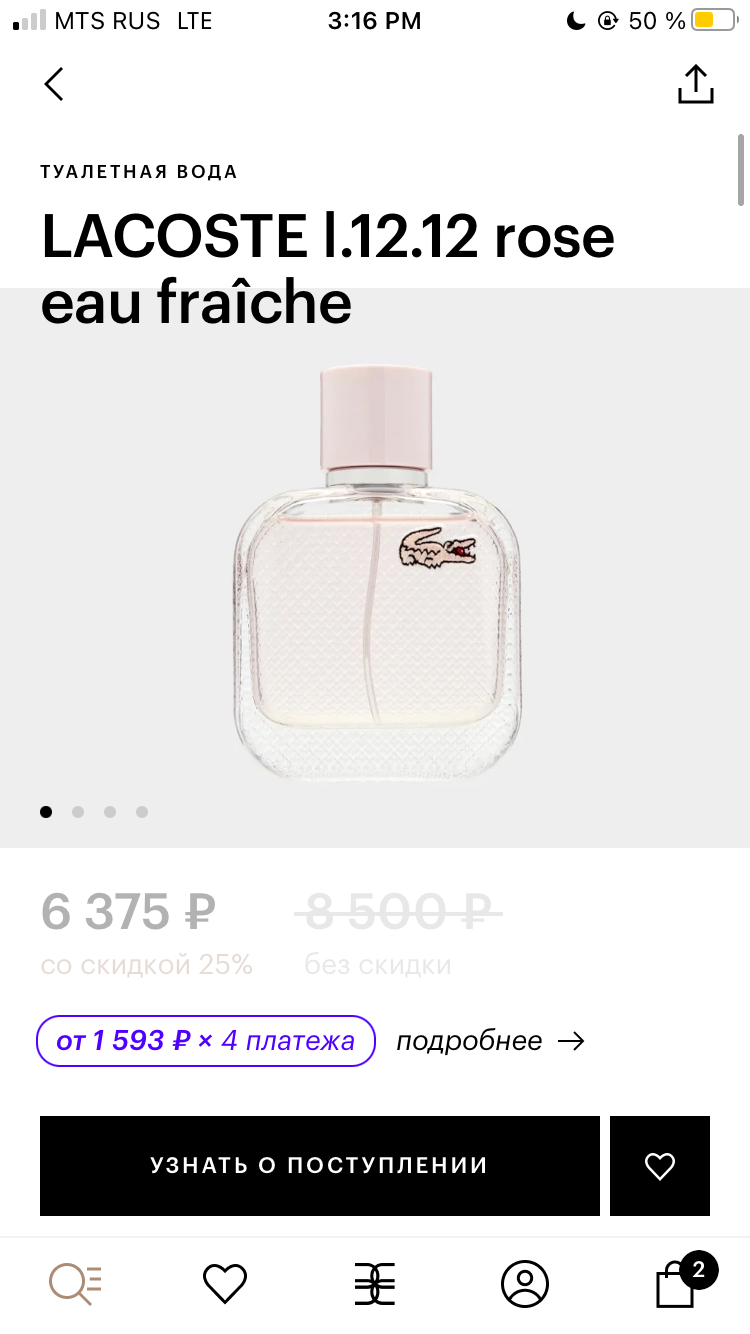Tap the Узнать о поступлении button
The image size is (750, 1334).
tap(319, 1165)
